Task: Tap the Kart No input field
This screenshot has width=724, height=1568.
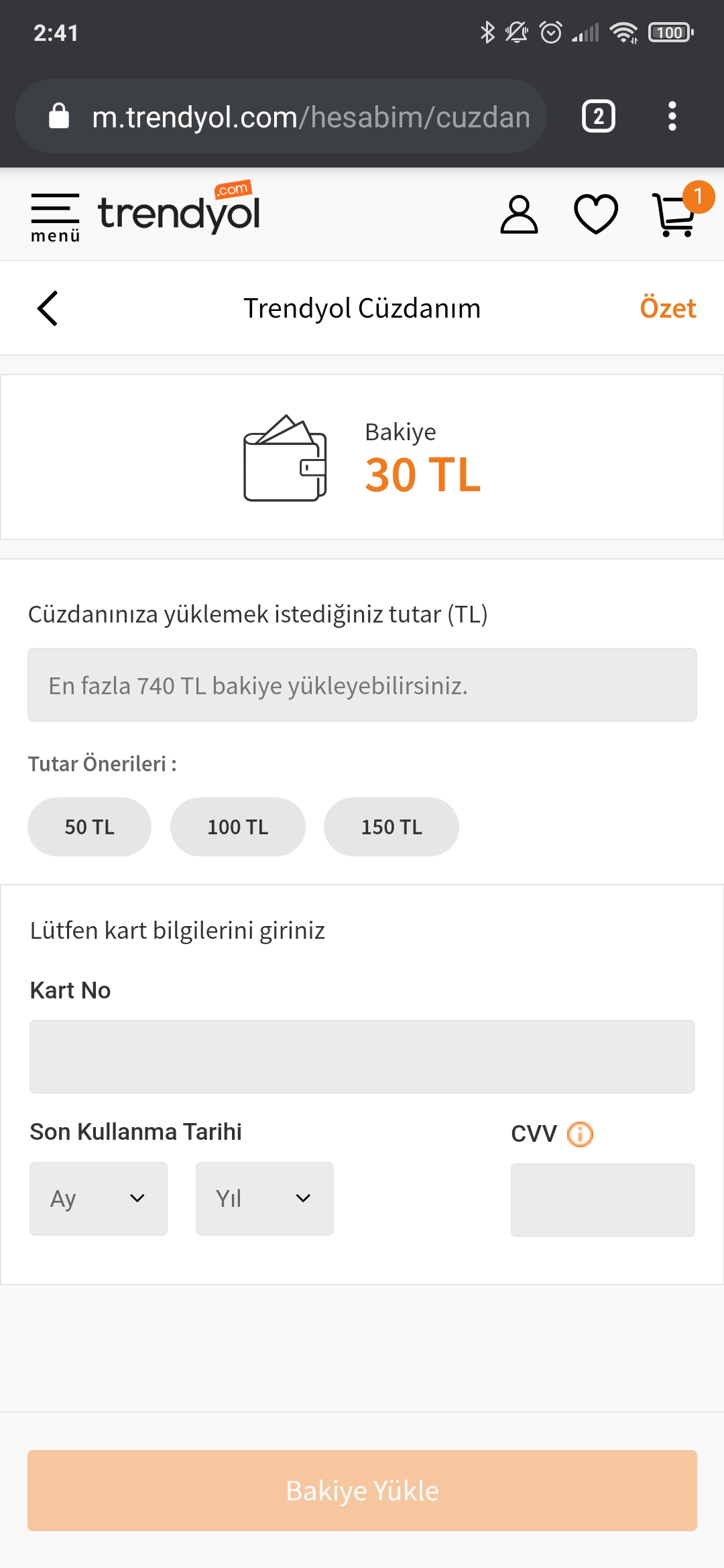Action: point(362,1057)
